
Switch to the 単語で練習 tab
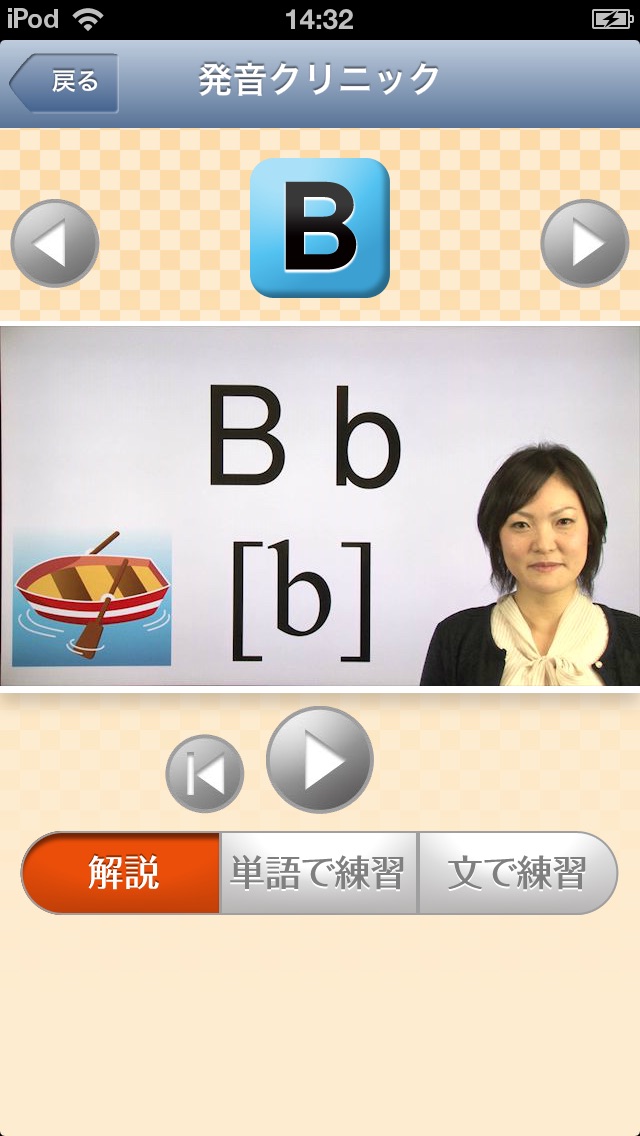tap(317, 873)
